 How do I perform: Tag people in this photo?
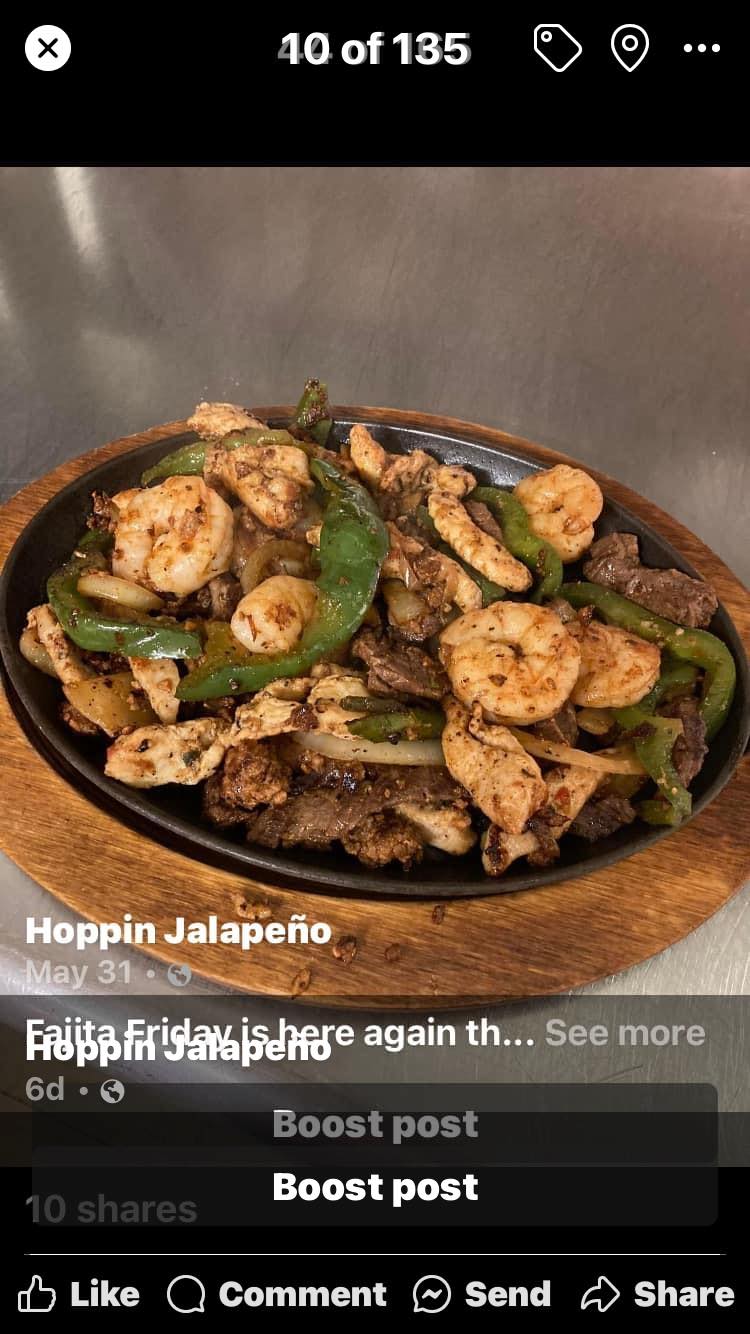click(557, 48)
